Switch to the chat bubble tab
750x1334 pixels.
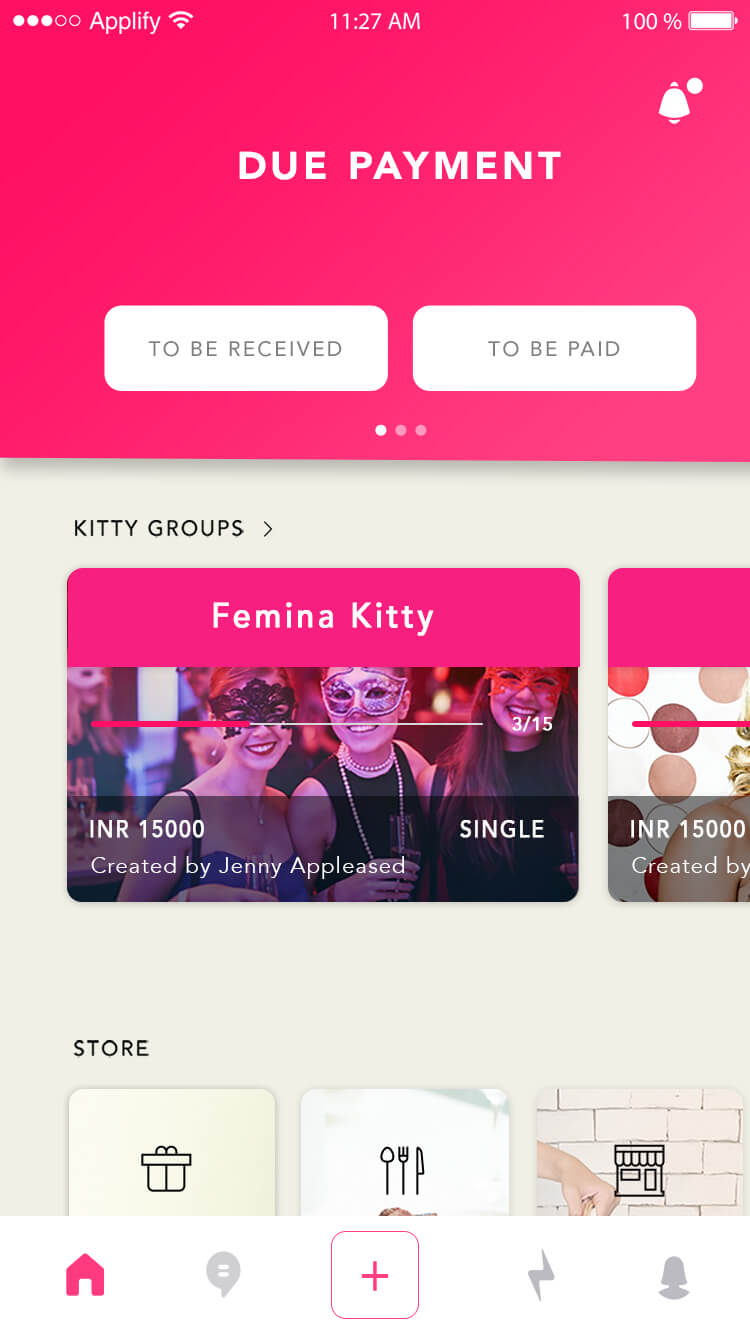click(223, 1276)
